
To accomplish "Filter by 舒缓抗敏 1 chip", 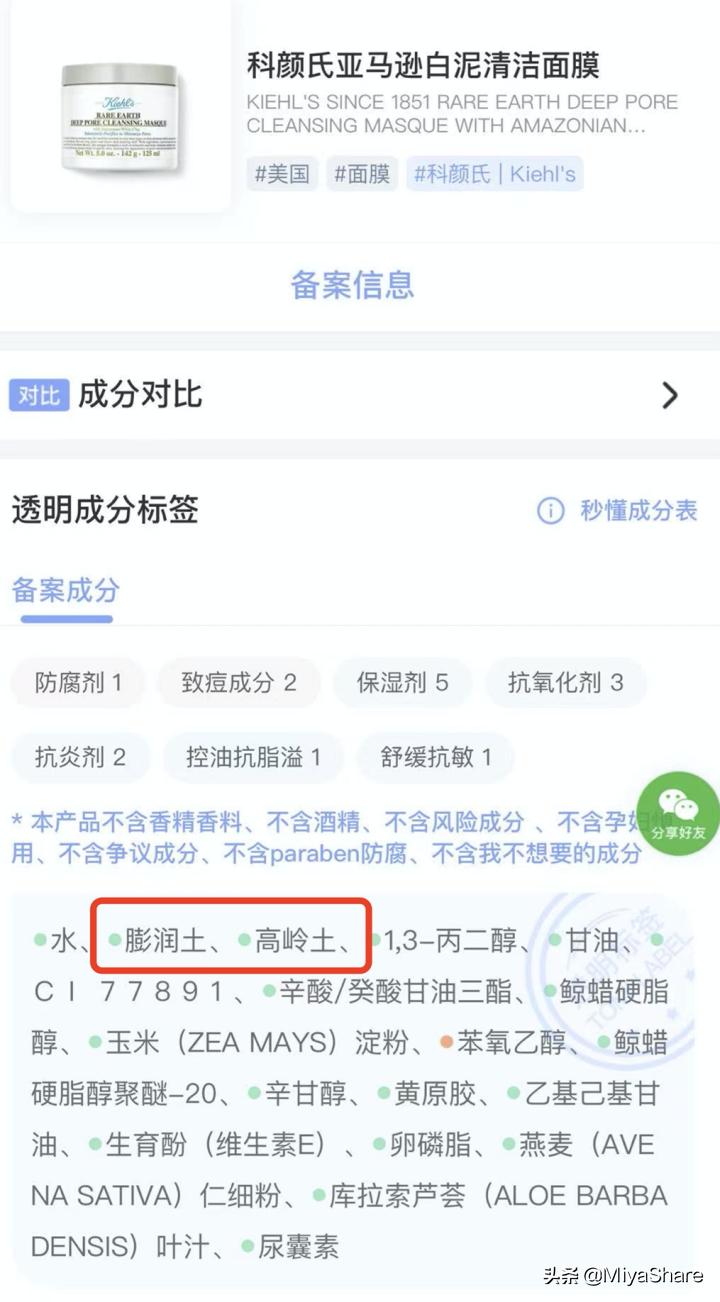I will pos(436,757).
